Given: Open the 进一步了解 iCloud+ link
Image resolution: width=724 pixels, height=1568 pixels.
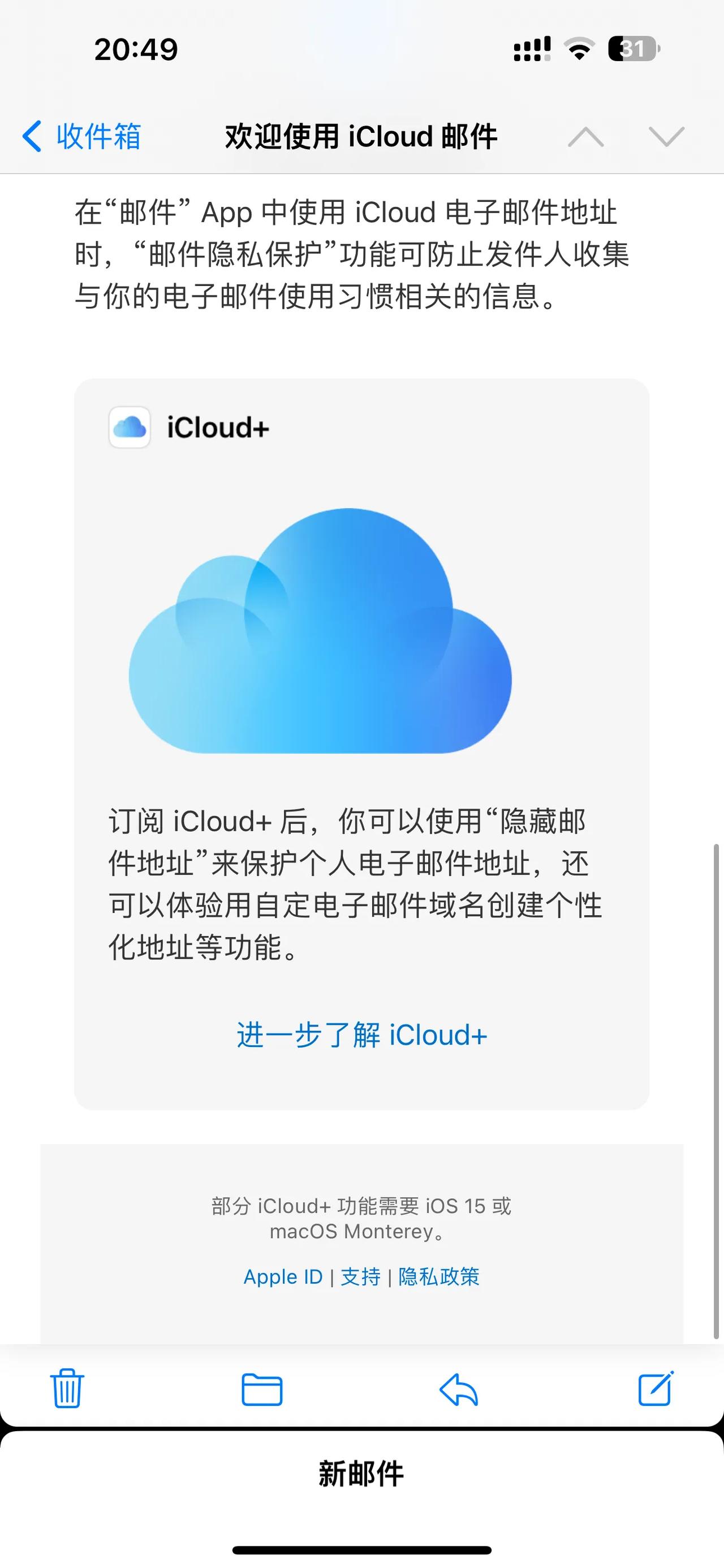Looking at the screenshot, I should [x=361, y=1036].
